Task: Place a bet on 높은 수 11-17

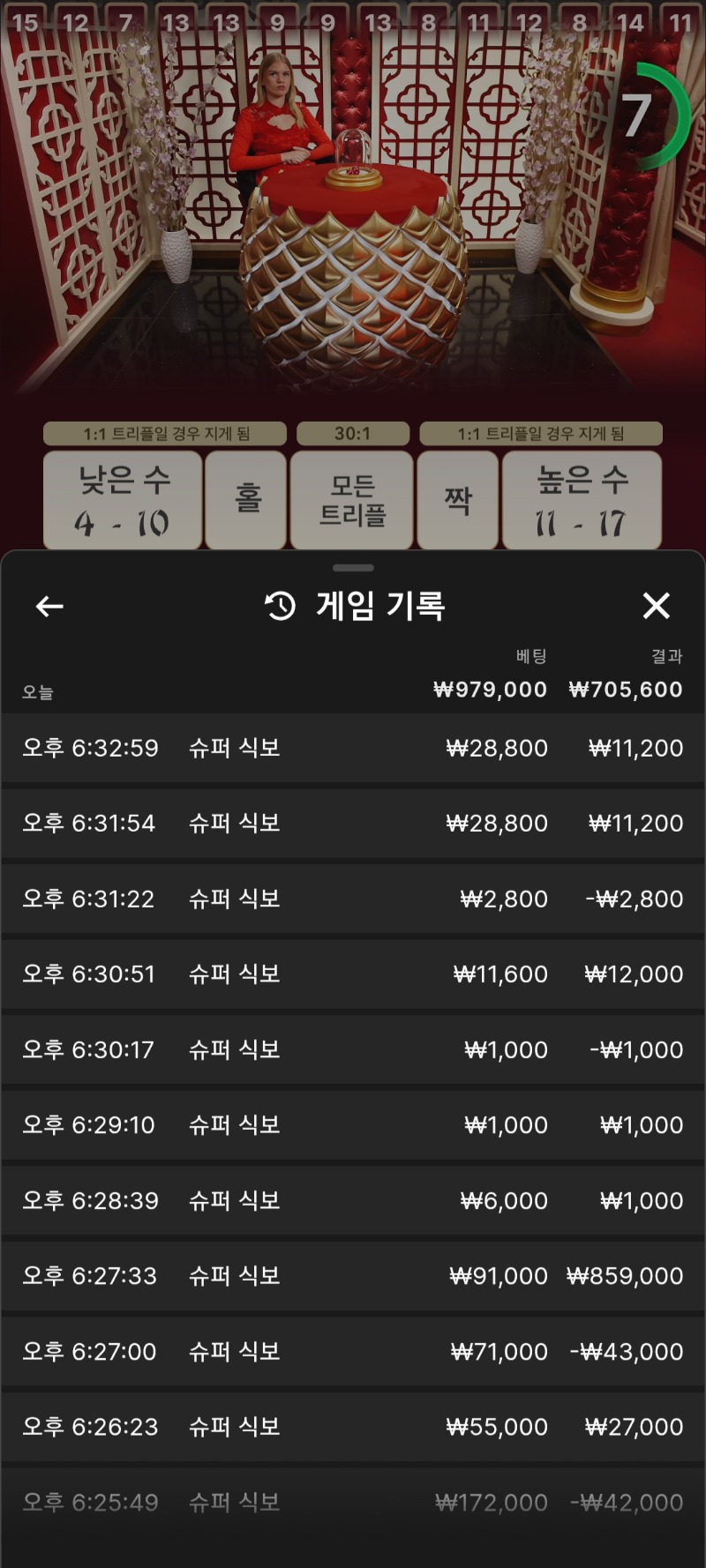Action: click(x=582, y=500)
